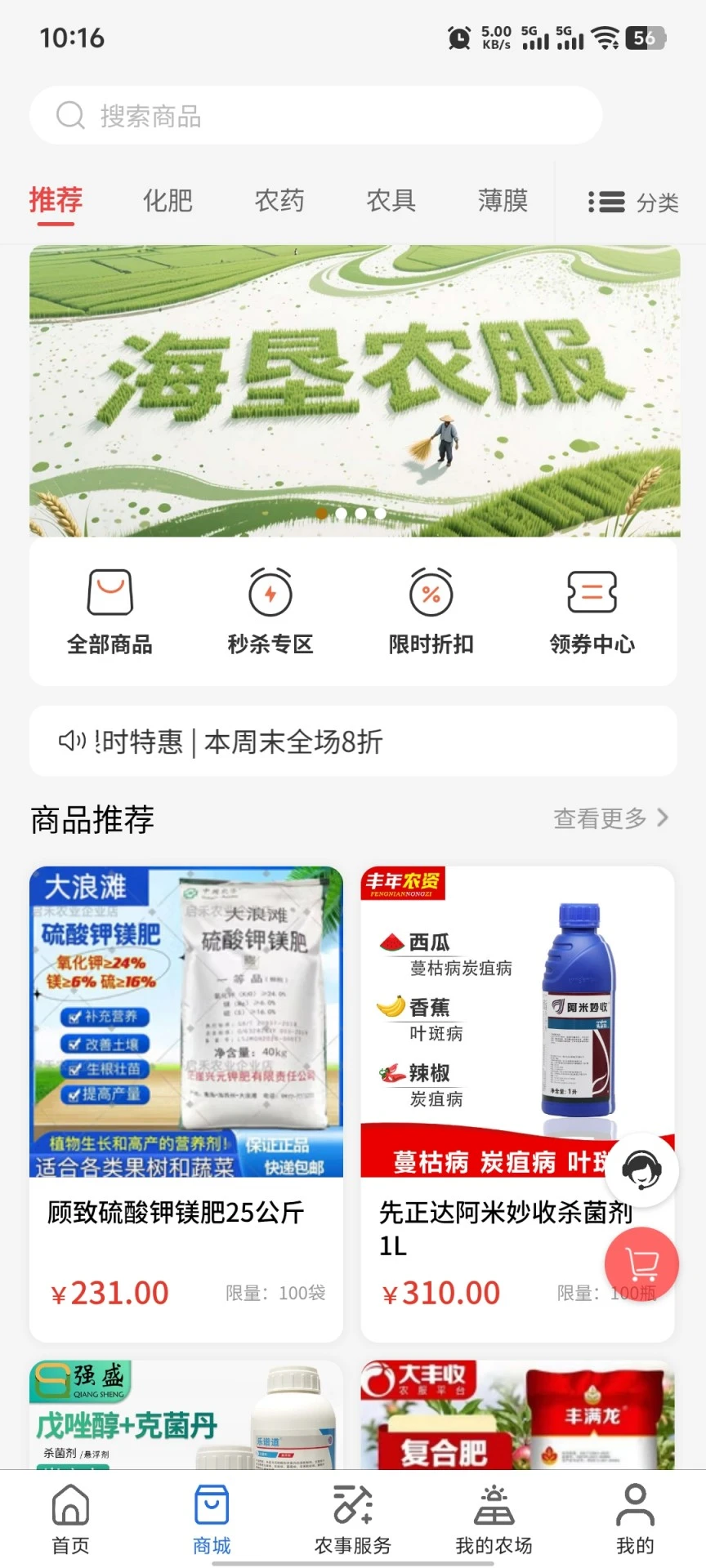Screen dimensions: 706x1568
Task: Open the floating shopping cart icon
Action: [642, 1263]
